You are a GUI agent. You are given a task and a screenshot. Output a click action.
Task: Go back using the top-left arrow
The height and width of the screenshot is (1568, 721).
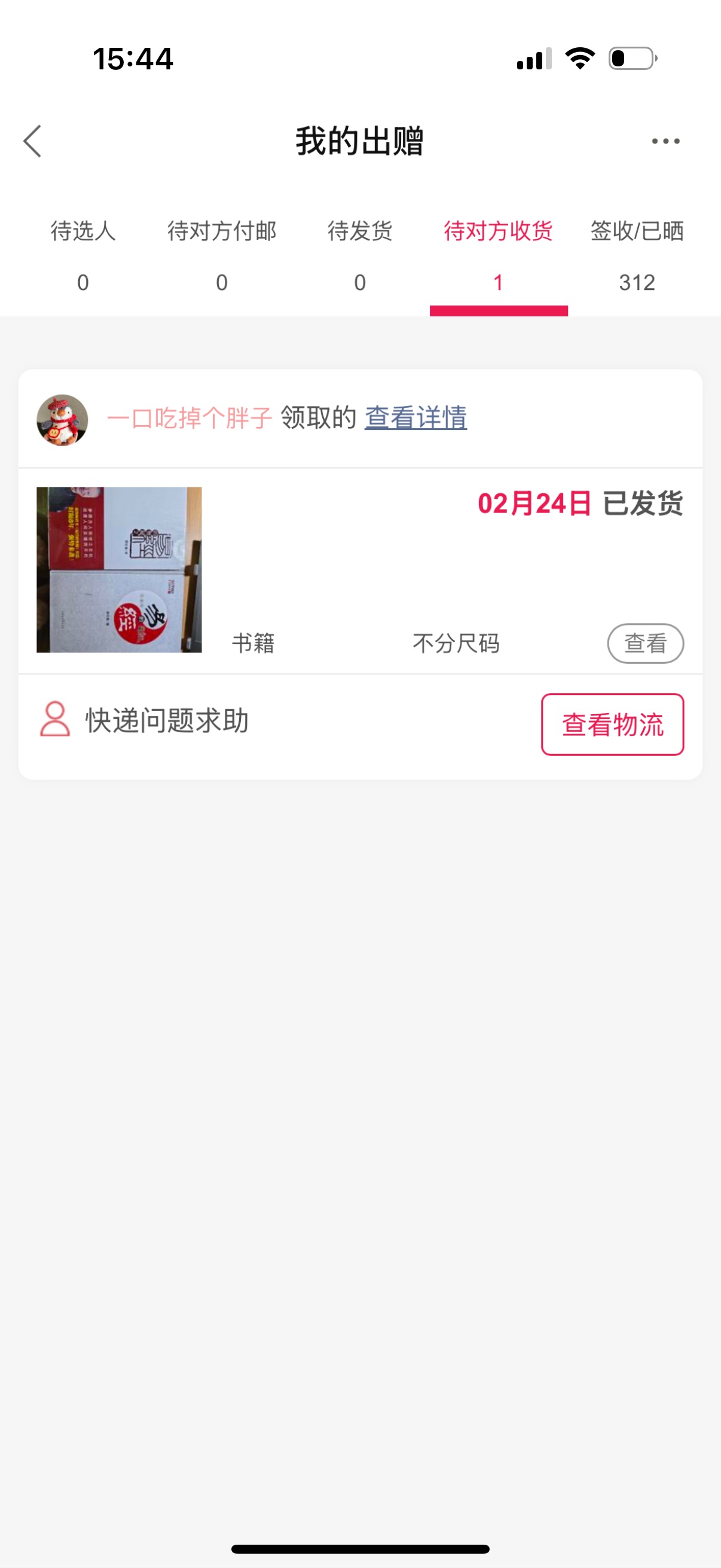[32, 141]
